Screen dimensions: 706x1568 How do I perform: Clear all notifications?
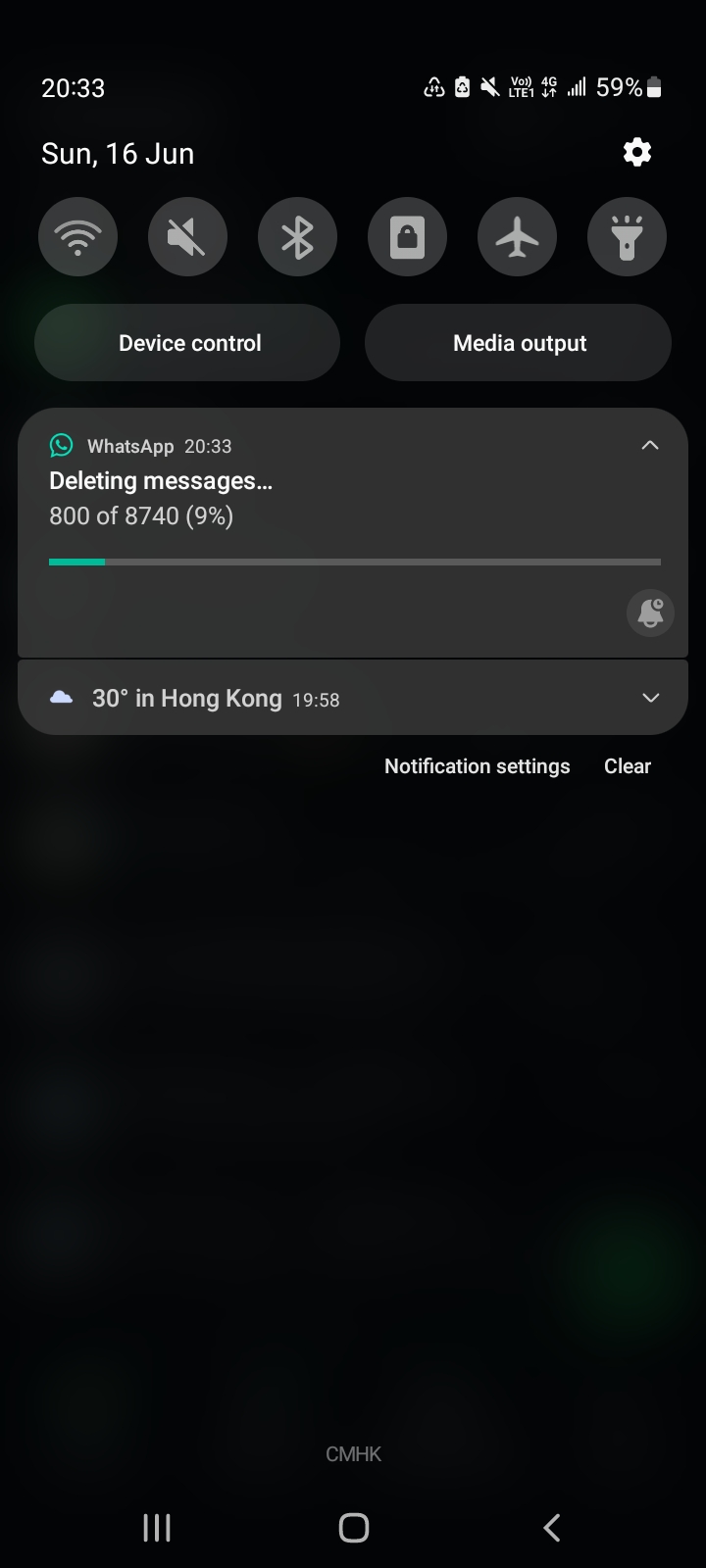click(627, 766)
